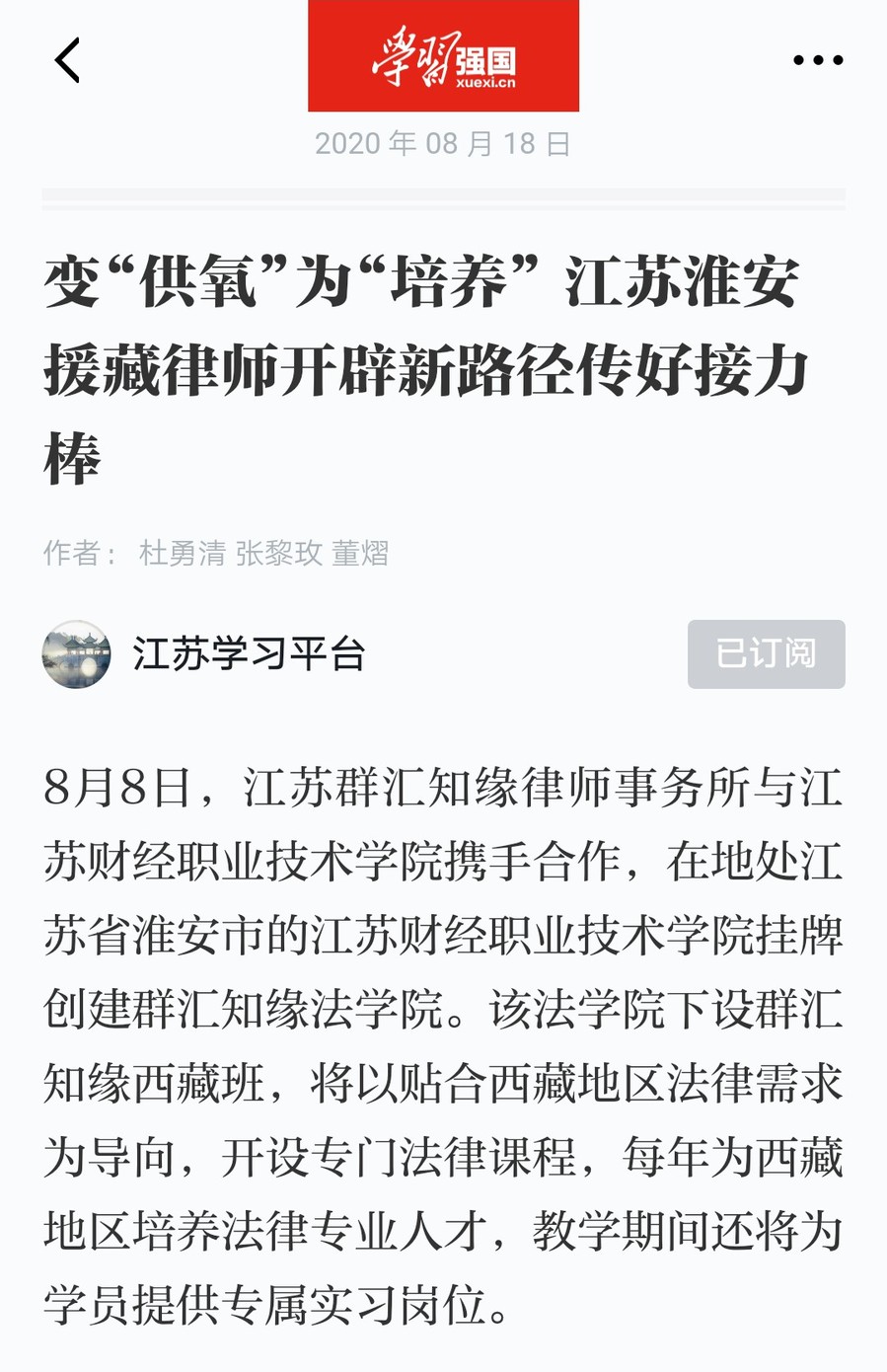Open the three-dot overflow menu
Image resolution: width=887 pixels, height=1372 pixels.
[818, 60]
